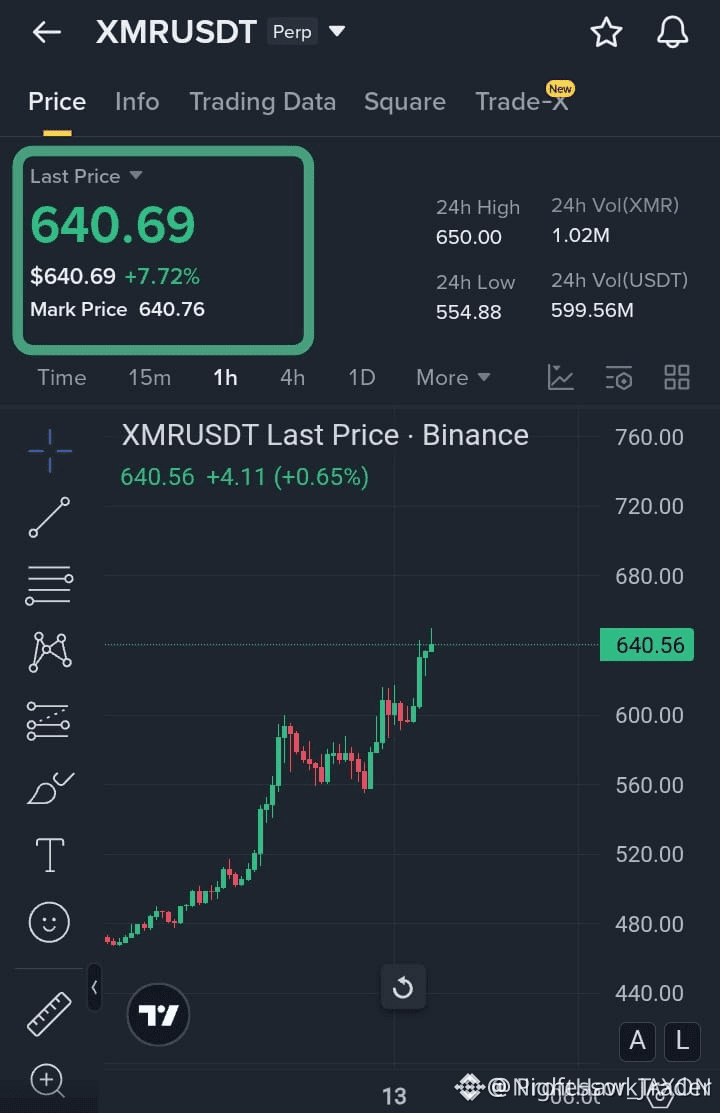Click the TradingView logo button

click(158, 1014)
